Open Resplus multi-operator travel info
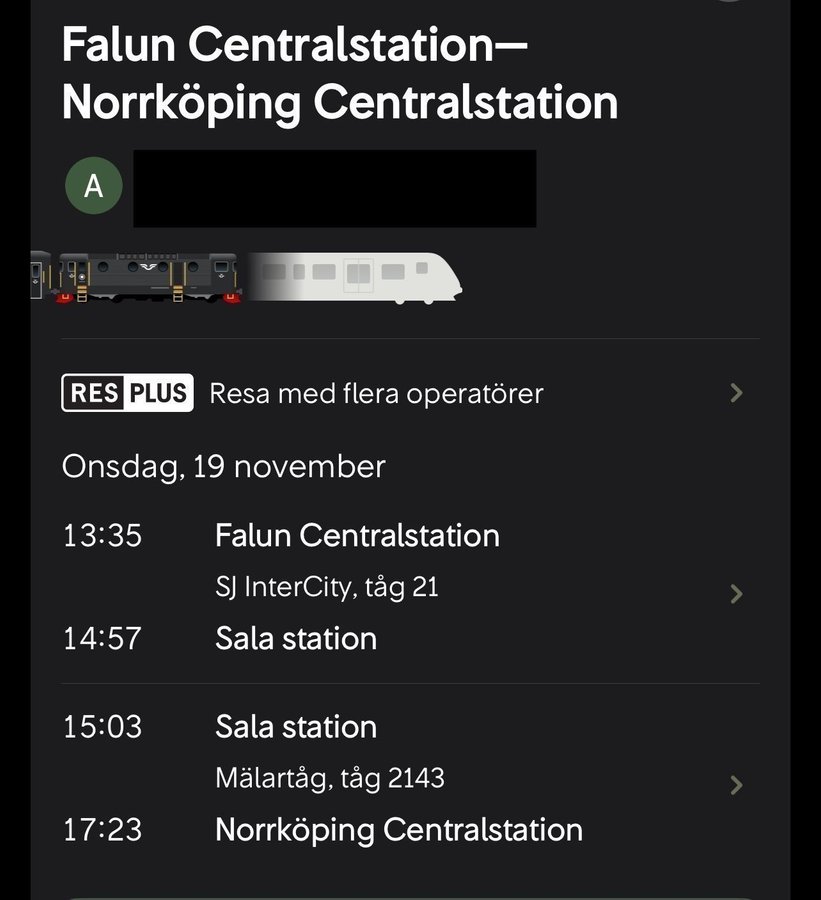Image resolution: width=821 pixels, height=900 pixels. (400, 393)
